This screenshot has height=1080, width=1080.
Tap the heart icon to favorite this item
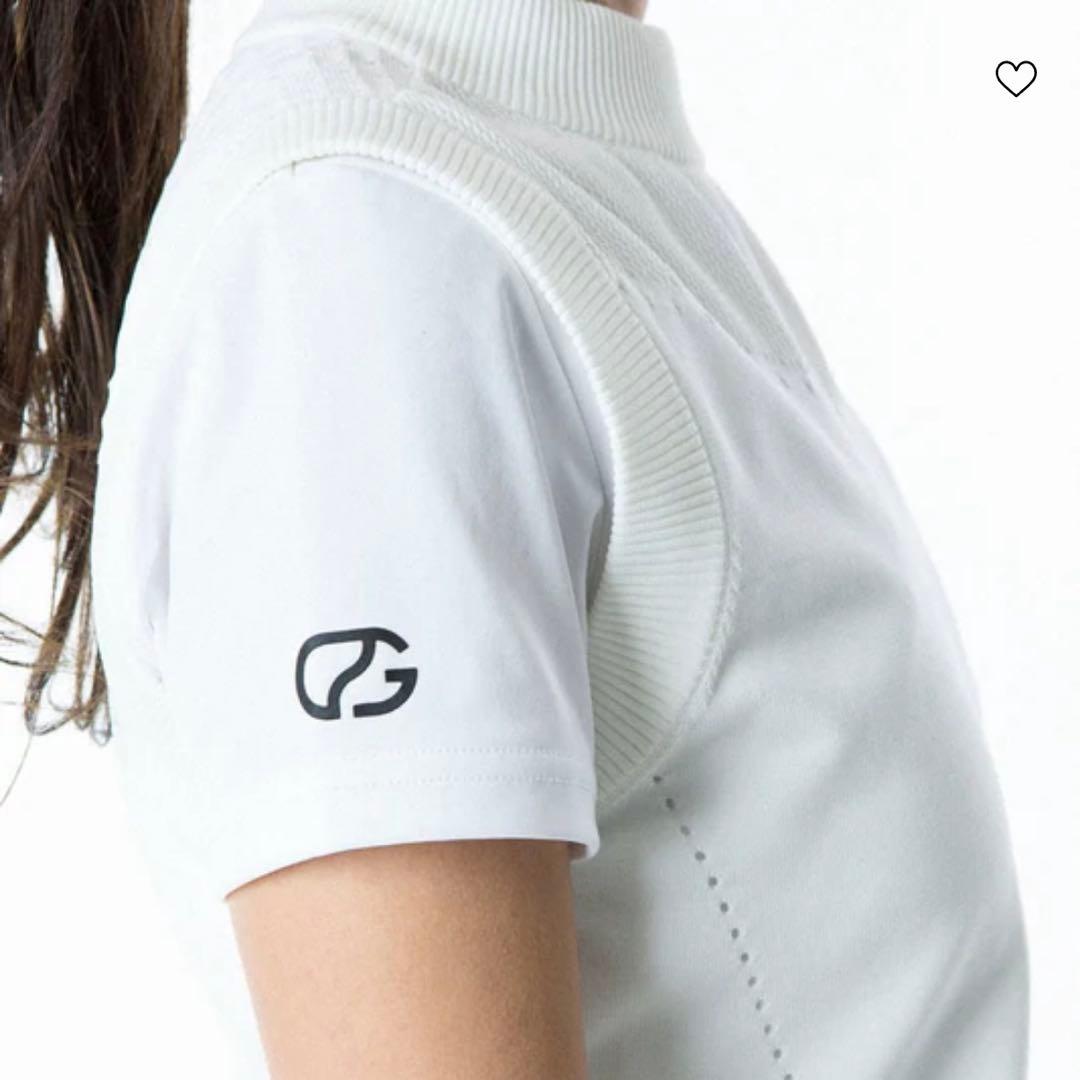[x=1016, y=78]
